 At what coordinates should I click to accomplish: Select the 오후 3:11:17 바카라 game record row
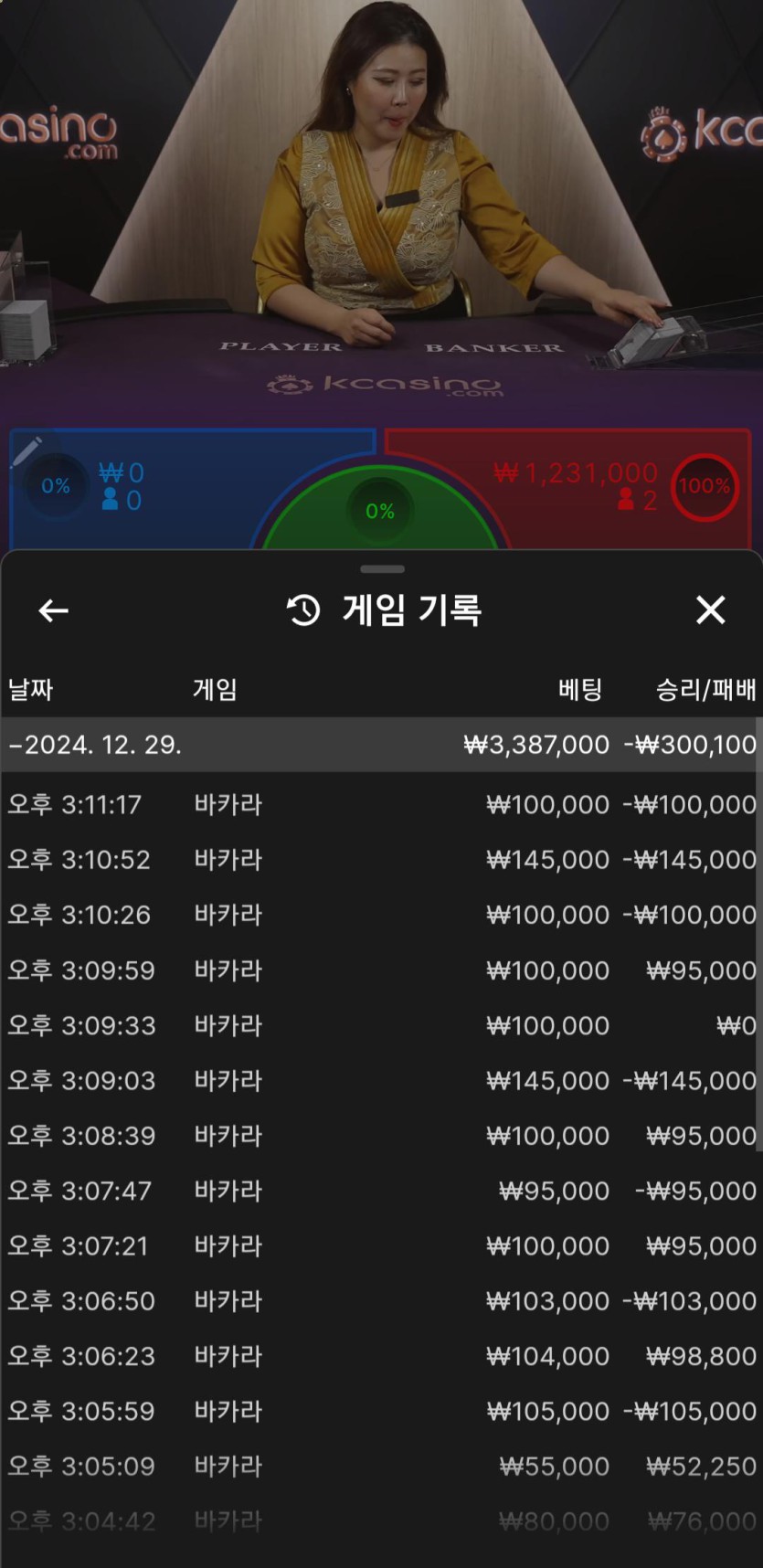click(x=381, y=804)
